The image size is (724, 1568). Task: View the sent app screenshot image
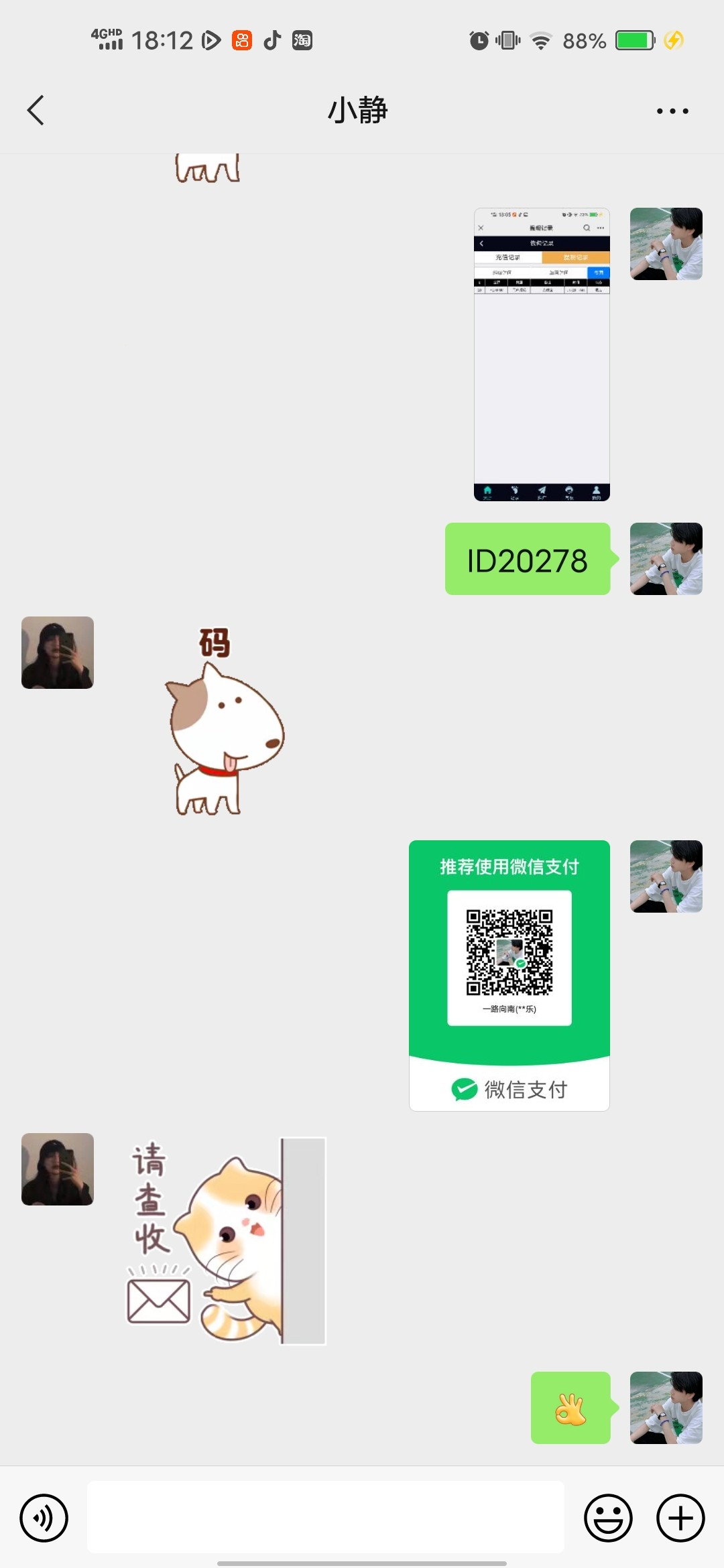(542, 354)
